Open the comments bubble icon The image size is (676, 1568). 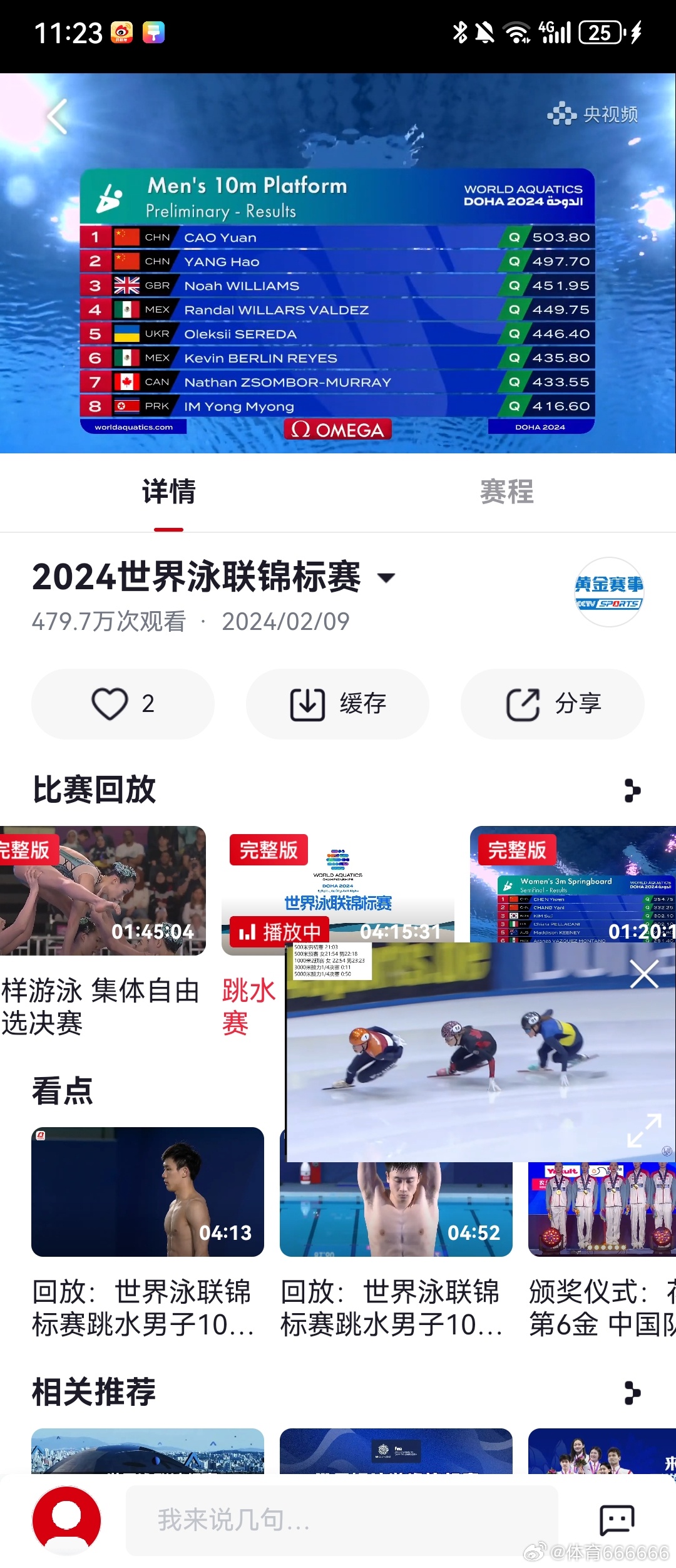coord(617,1520)
